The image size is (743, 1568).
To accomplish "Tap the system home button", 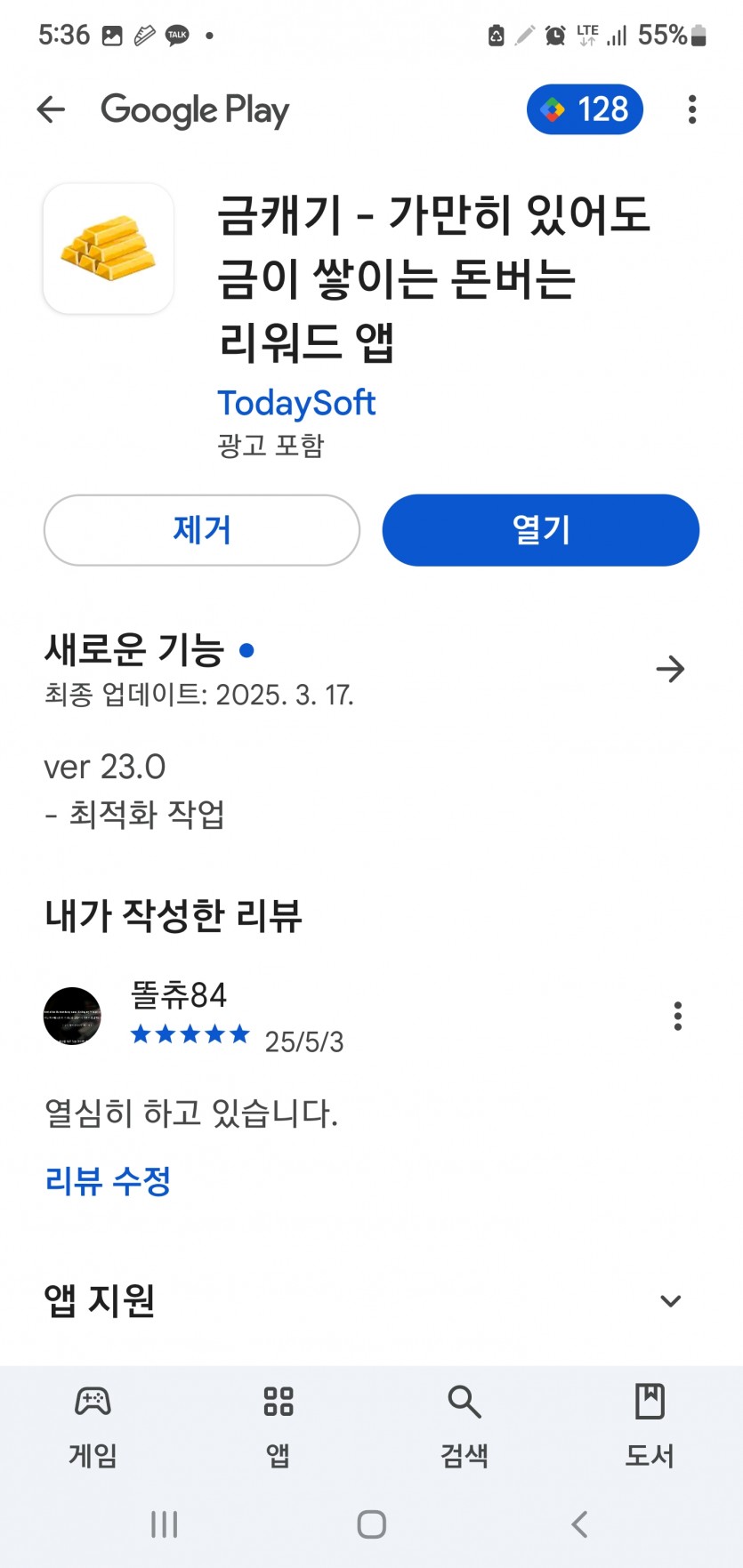I will point(371,1524).
